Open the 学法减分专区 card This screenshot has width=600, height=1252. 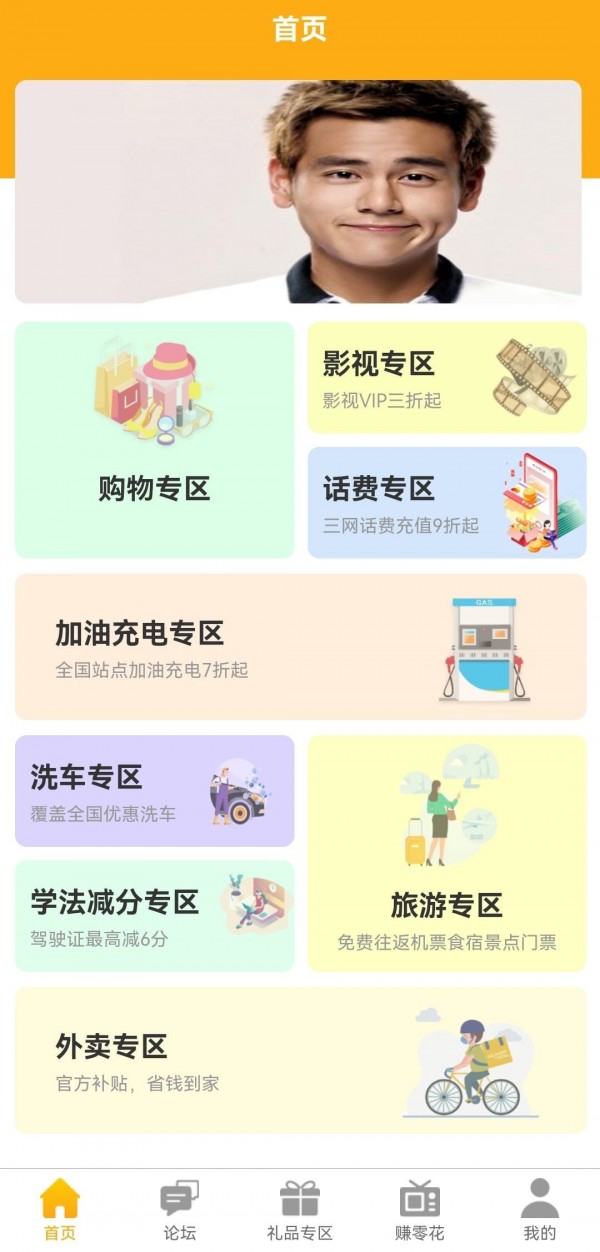(x=154, y=915)
